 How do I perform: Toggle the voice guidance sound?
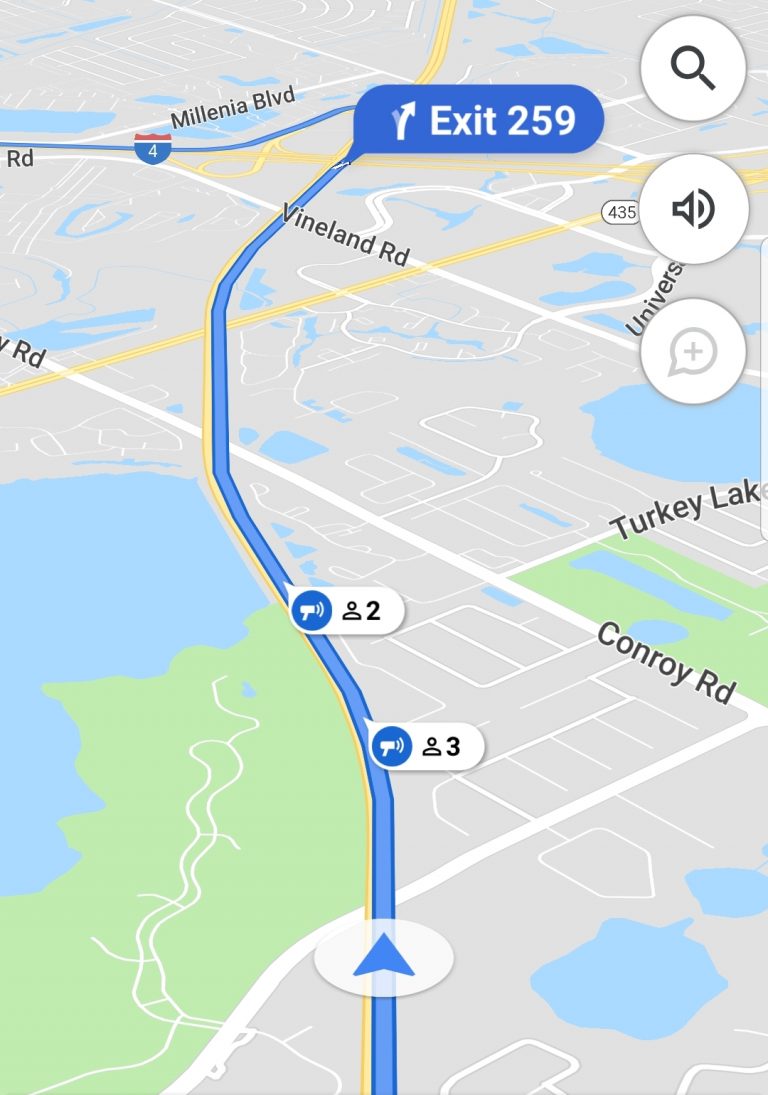click(x=693, y=209)
